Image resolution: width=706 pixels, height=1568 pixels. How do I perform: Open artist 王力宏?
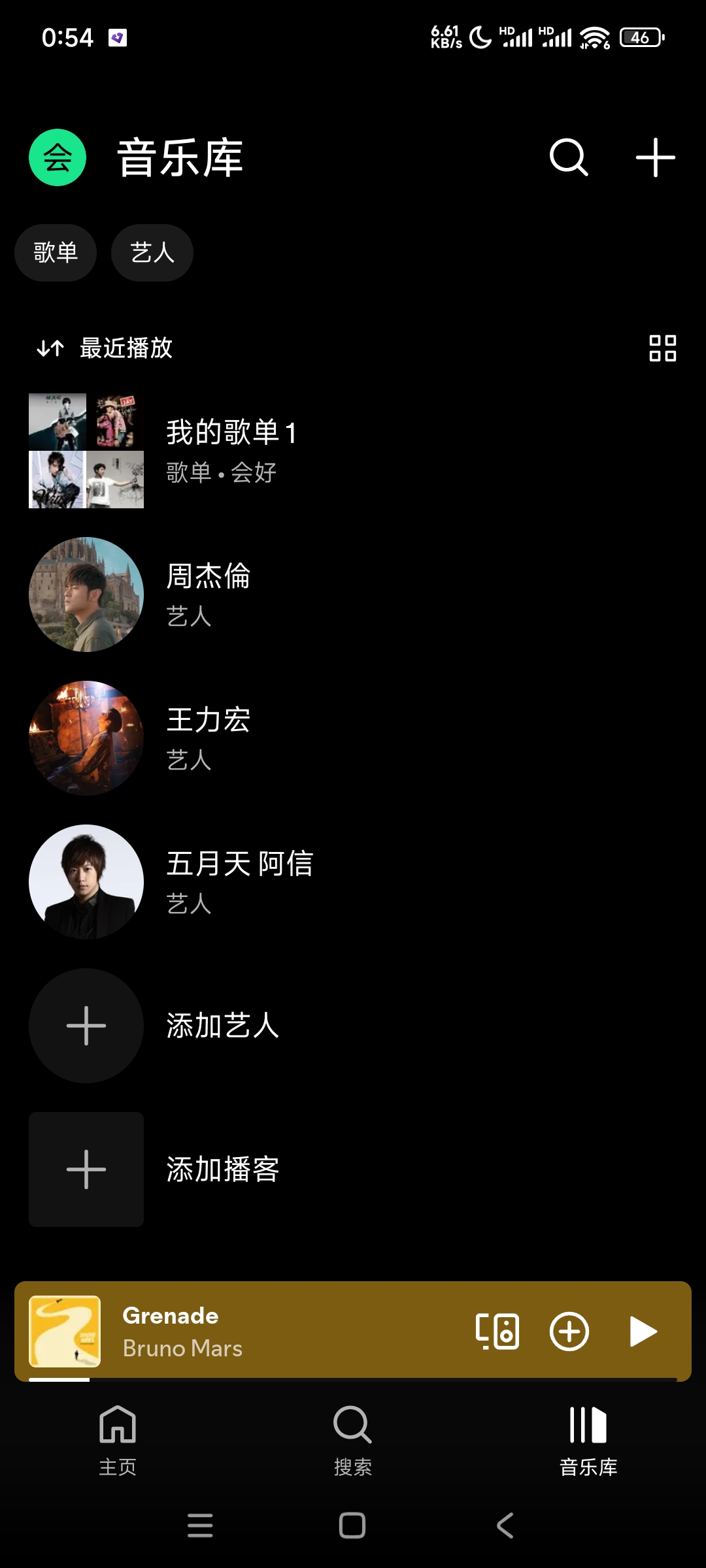click(x=208, y=738)
